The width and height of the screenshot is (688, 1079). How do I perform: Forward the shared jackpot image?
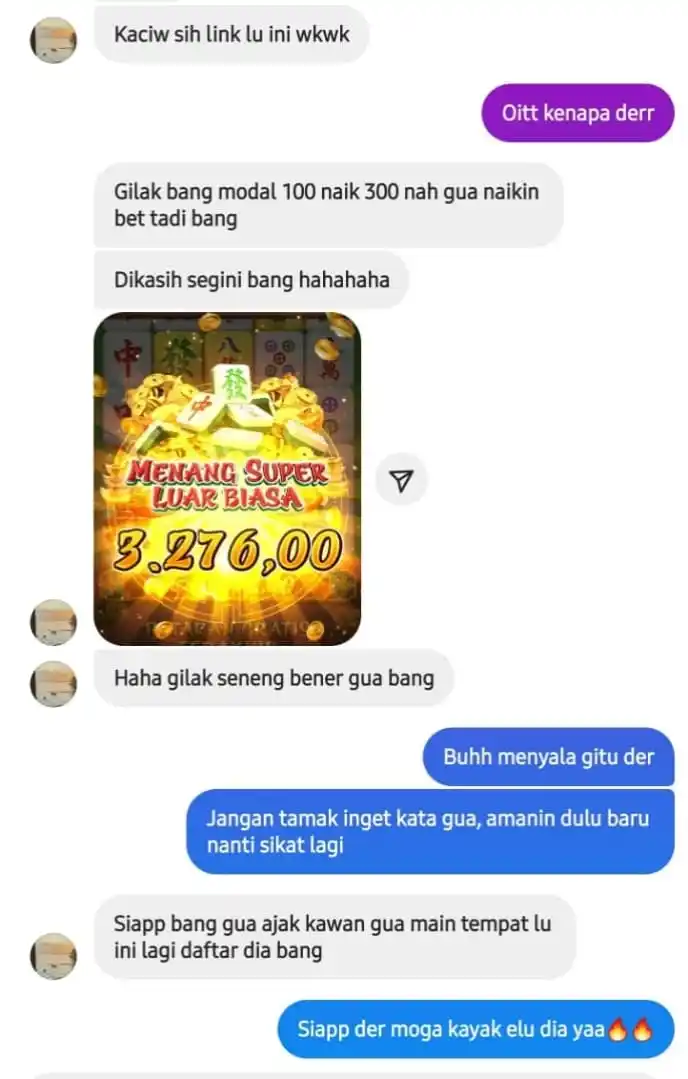point(401,481)
